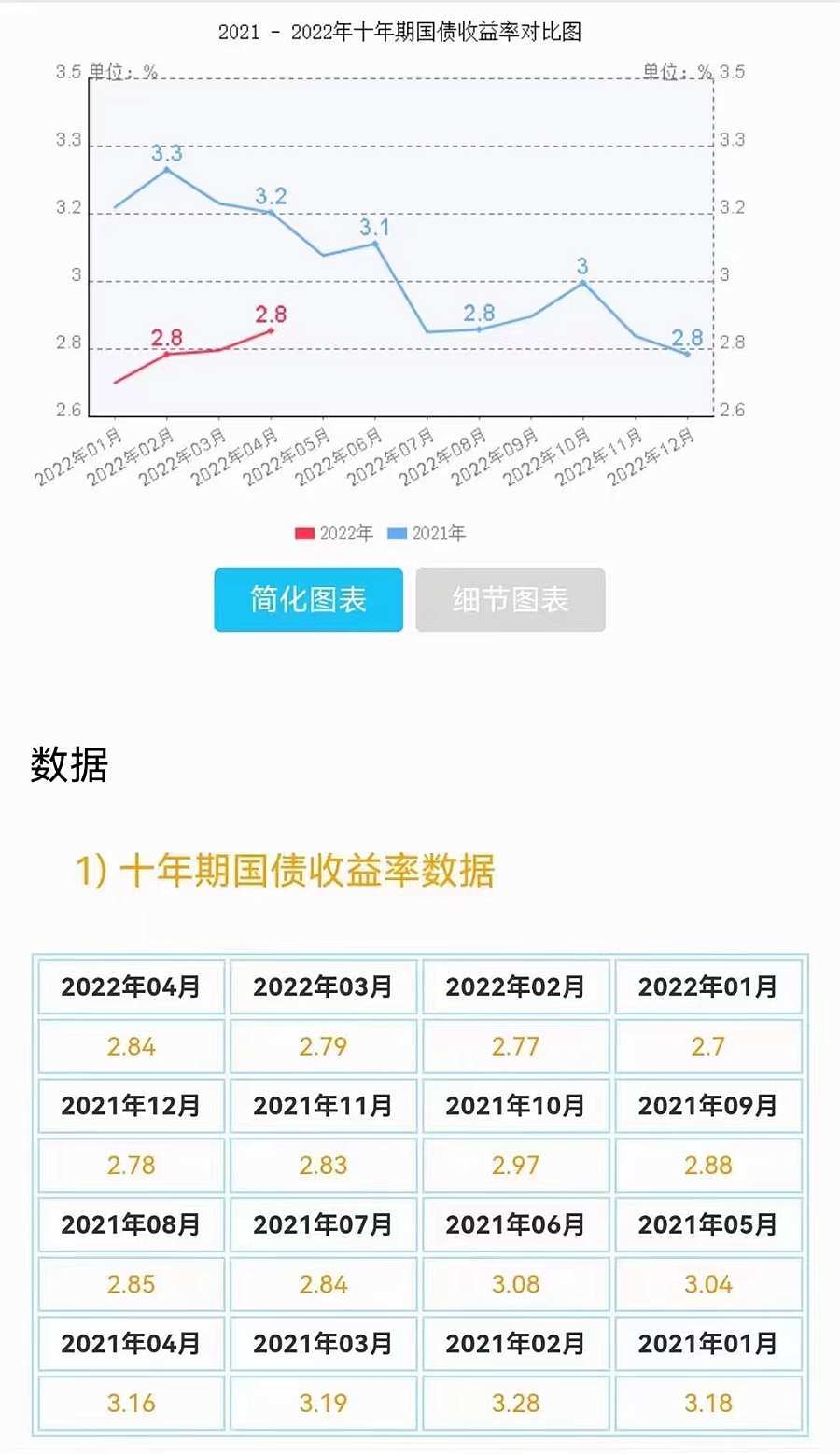840x1454 pixels.
Task: Click the 数据 section heading
Action: click(68, 765)
